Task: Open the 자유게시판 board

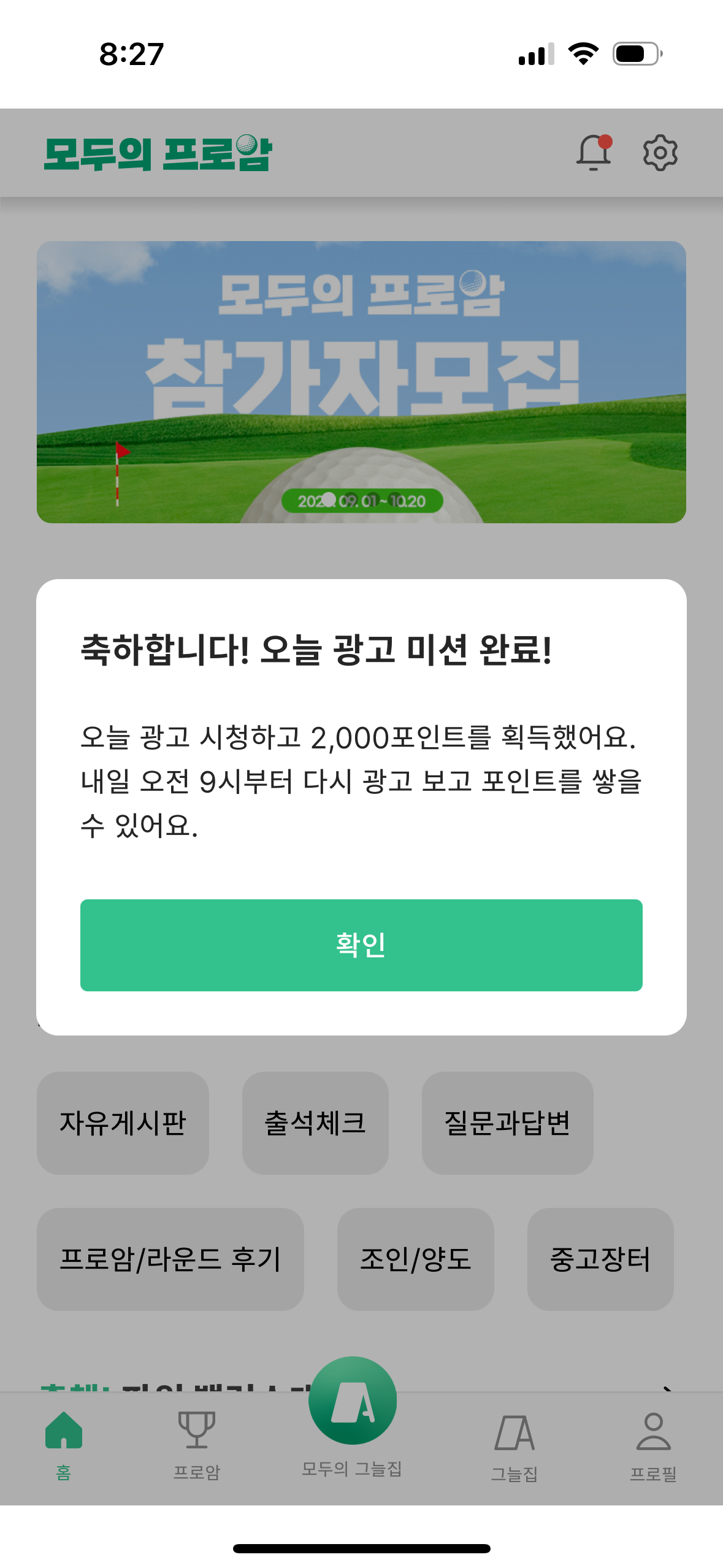Action: click(x=123, y=1123)
